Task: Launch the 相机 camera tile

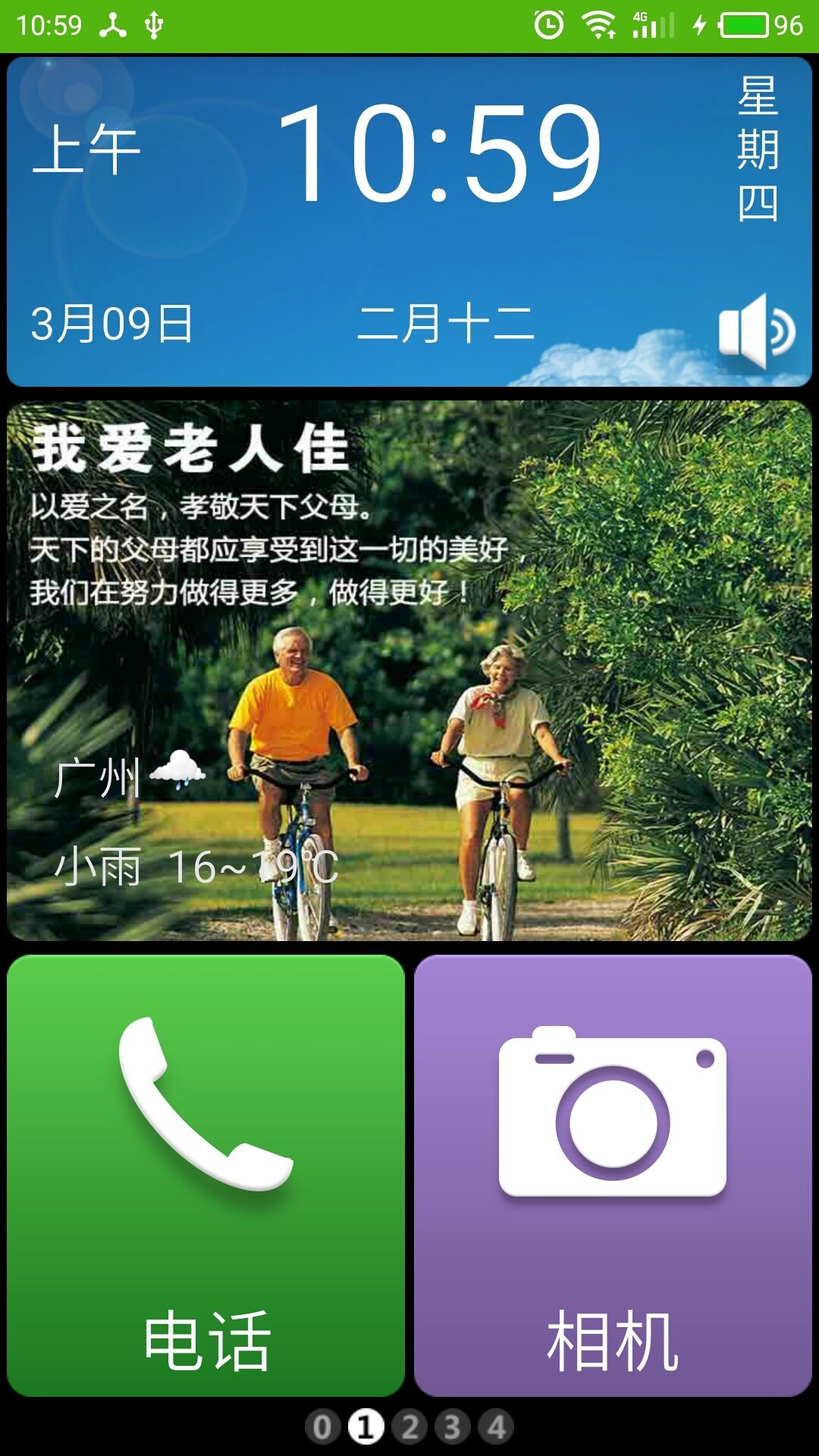Action: click(613, 1175)
